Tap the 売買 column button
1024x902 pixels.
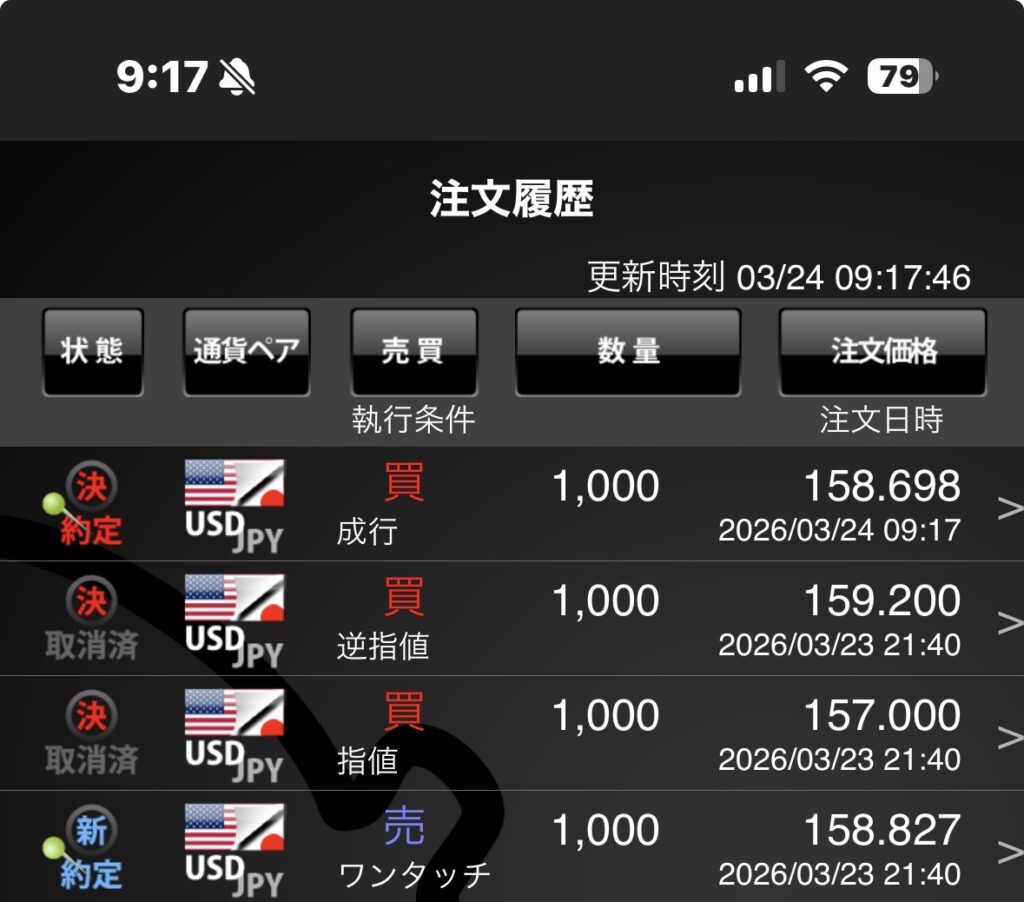[413, 351]
